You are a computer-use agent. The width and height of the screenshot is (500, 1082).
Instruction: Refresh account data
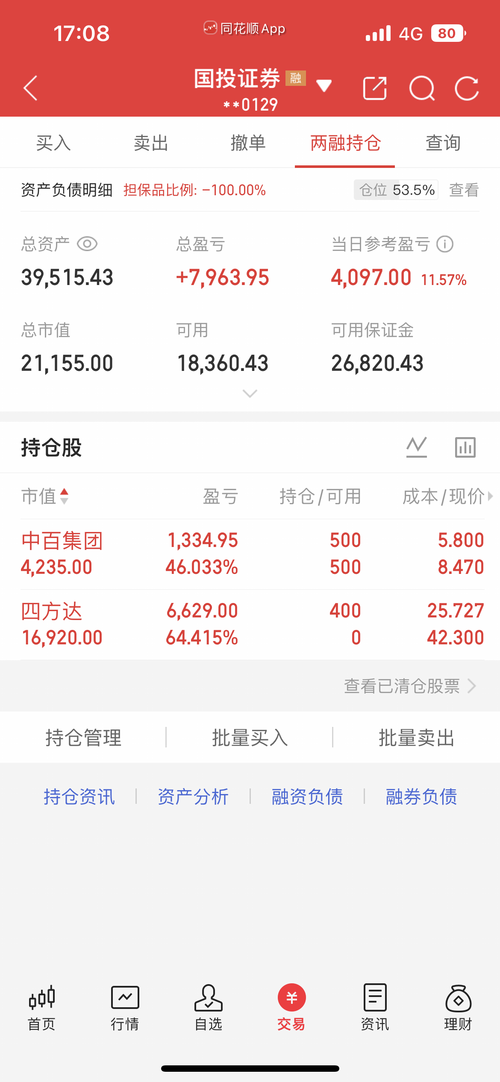click(x=467, y=88)
